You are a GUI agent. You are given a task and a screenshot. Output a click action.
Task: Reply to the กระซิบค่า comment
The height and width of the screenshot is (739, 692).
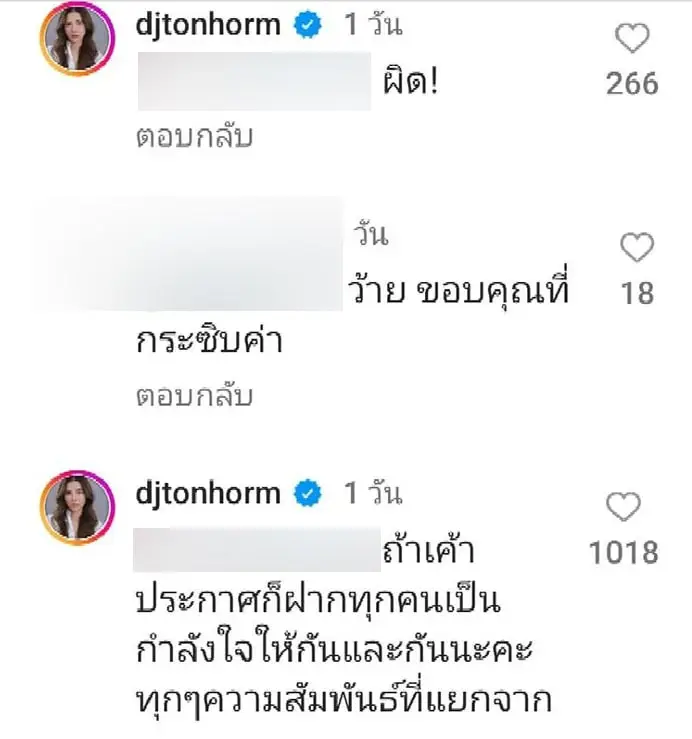click(x=194, y=396)
